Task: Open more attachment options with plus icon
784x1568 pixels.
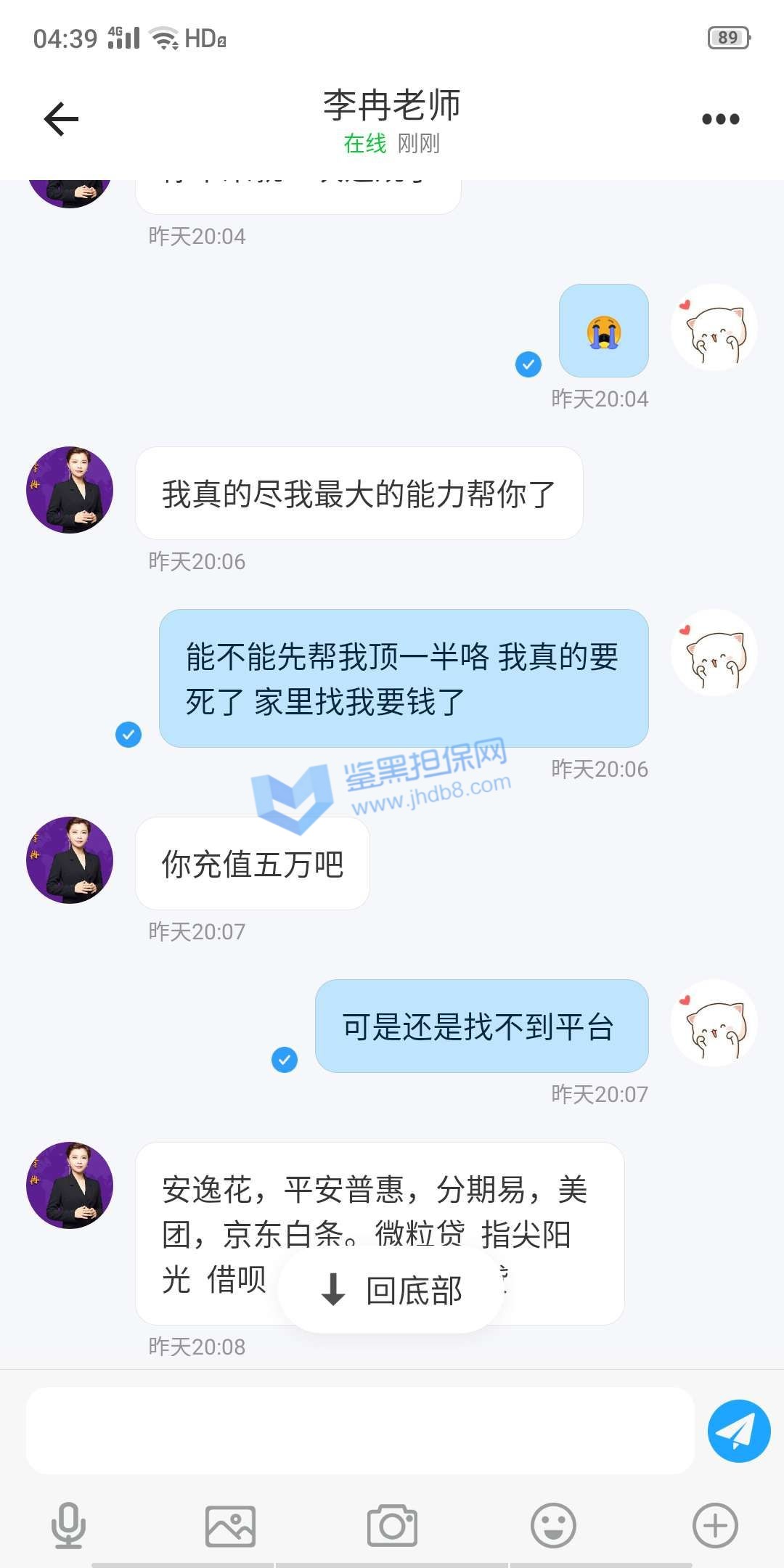Action: (715, 1525)
